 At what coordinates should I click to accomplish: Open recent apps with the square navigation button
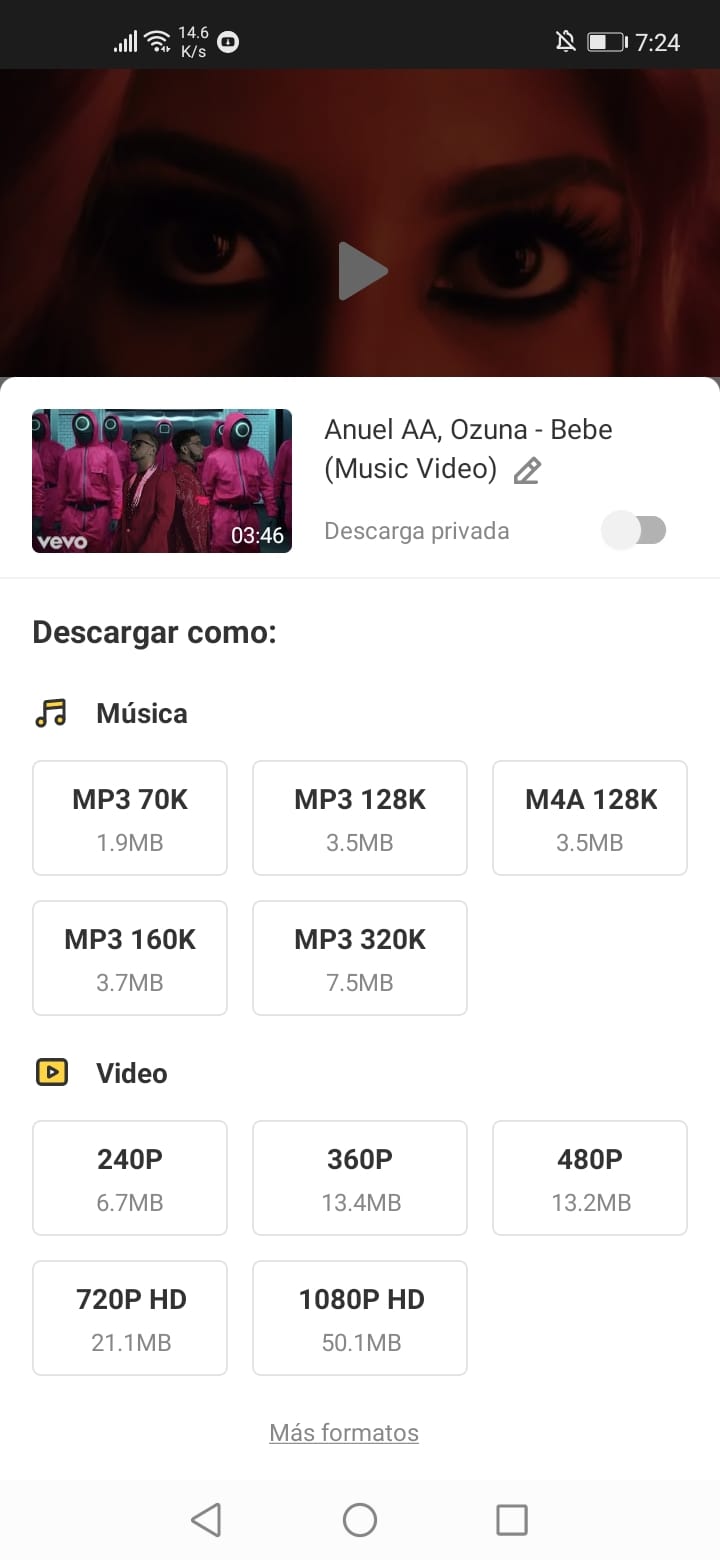[x=512, y=1518]
